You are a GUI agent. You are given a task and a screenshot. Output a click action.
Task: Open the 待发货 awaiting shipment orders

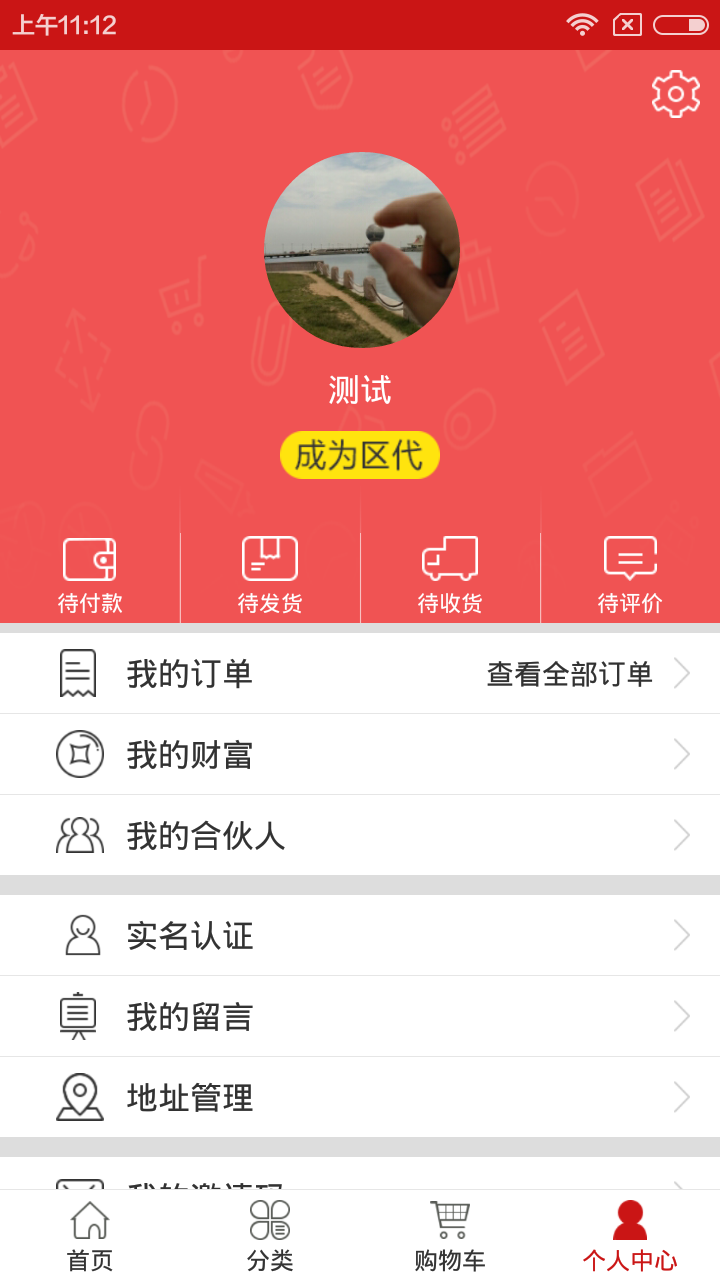(x=270, y=570)
